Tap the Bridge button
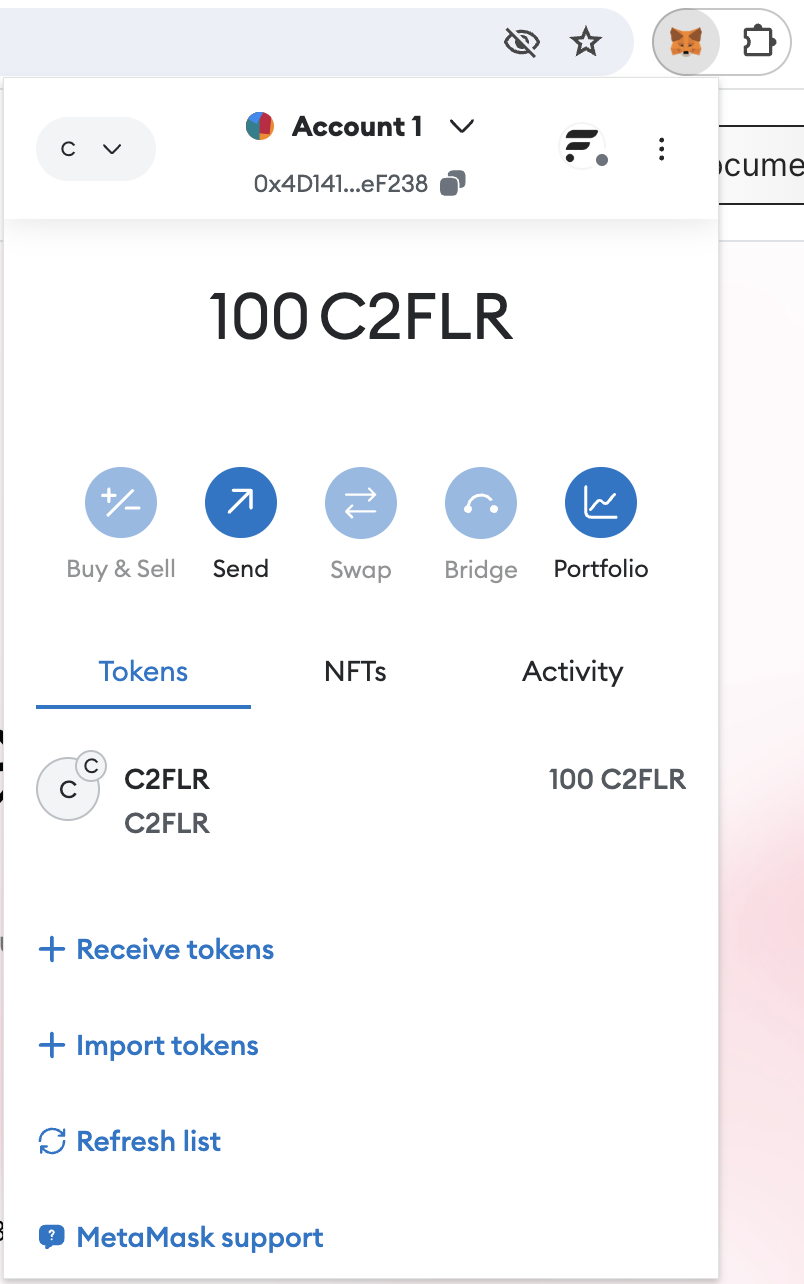The height and width of the screenshot is (1284, 804). 481,502
